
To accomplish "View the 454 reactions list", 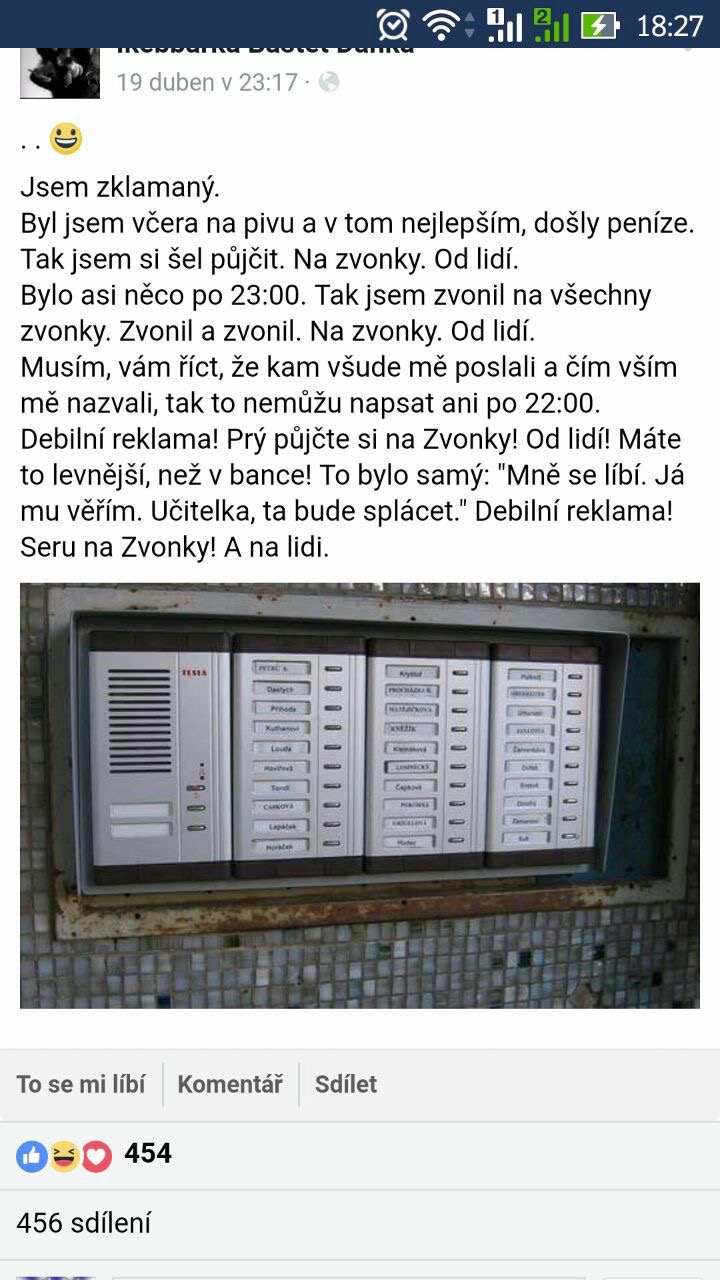I will [x=94, y=1154].
